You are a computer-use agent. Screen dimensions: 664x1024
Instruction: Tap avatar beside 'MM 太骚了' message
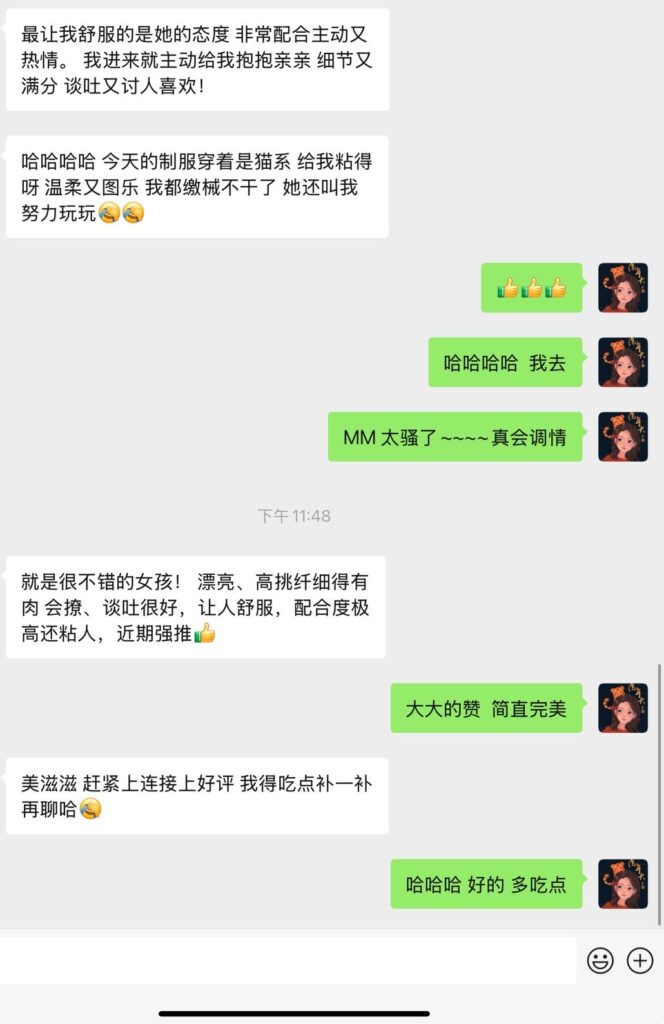coord(623,437)
